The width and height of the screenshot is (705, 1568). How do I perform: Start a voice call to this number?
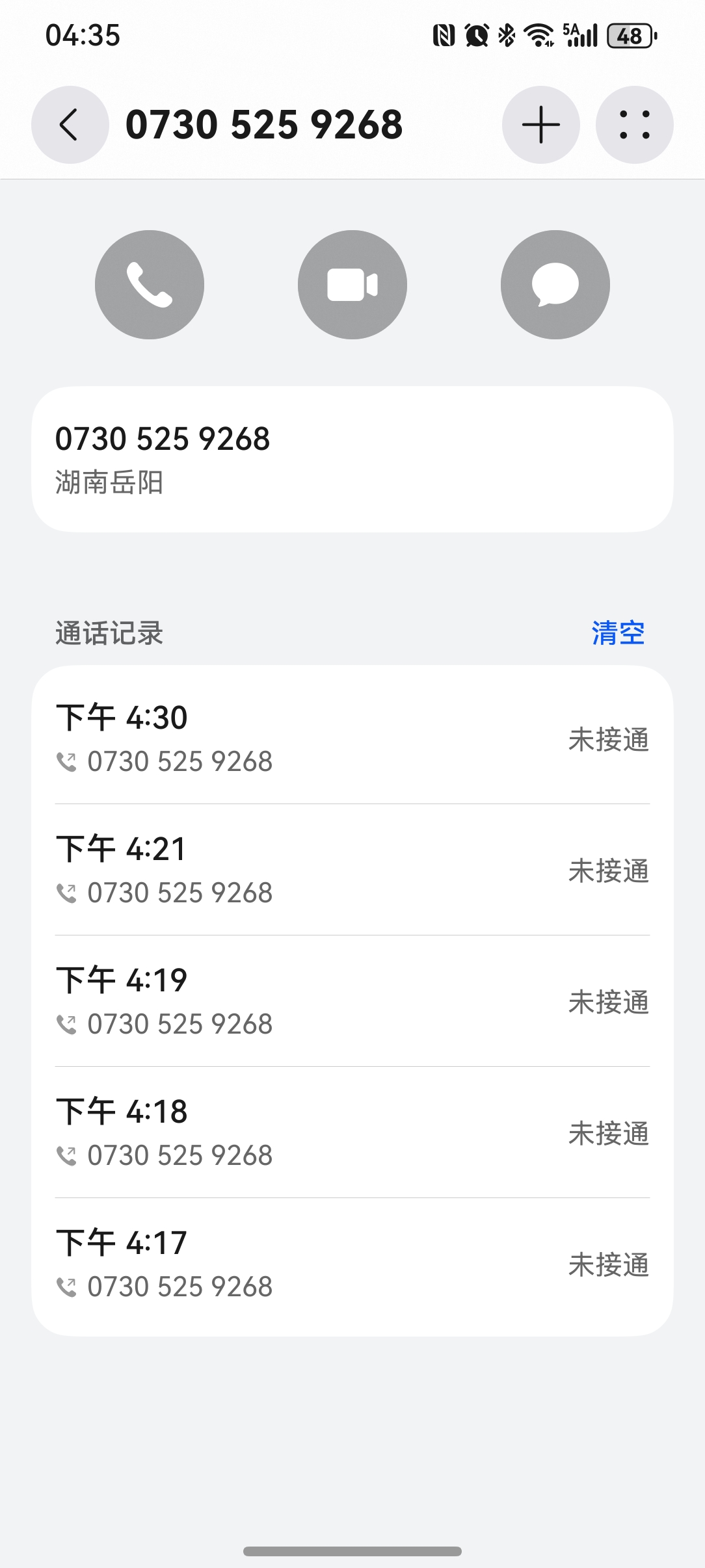click(150, 285)
